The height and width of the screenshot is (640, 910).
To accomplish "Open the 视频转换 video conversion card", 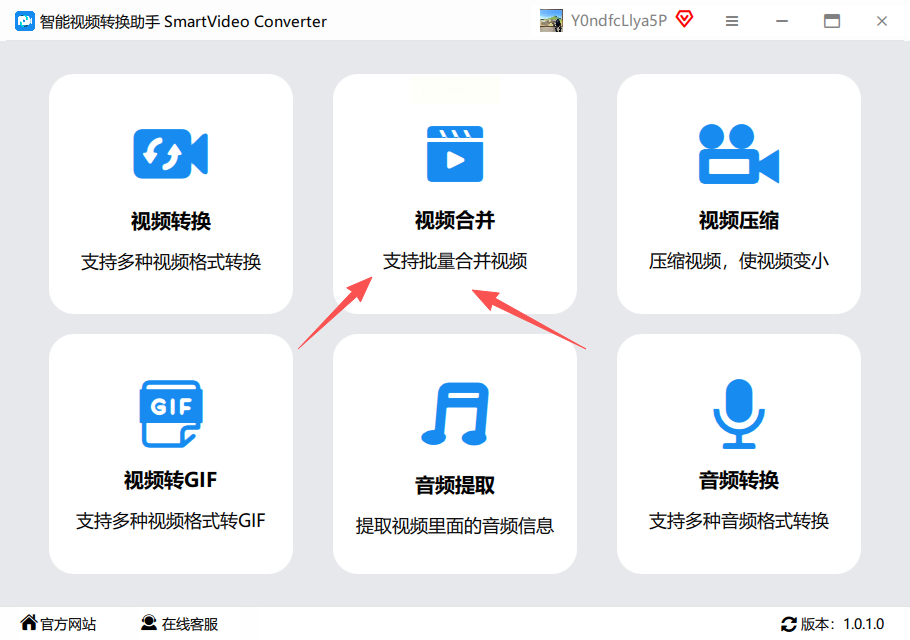I will point(170,193).
